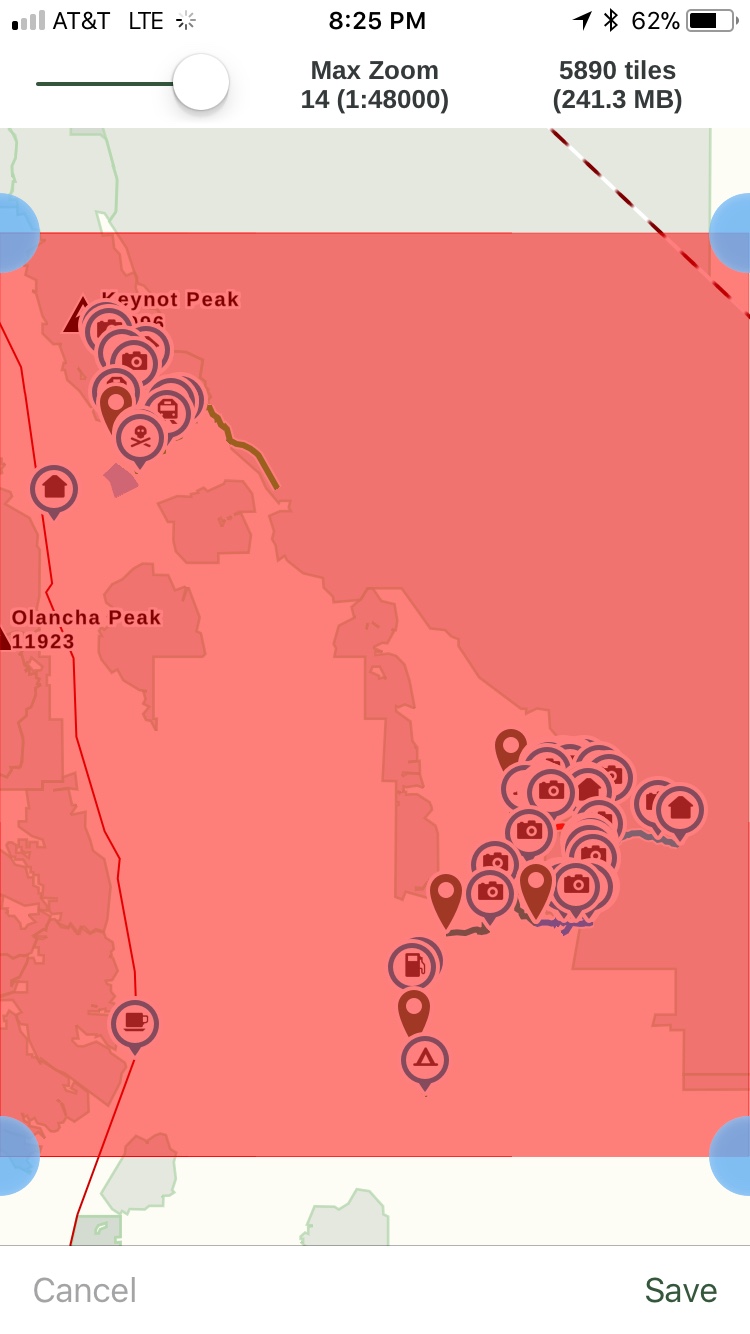
Task: Select the train waypoint marker
Action: pos(168,410)
